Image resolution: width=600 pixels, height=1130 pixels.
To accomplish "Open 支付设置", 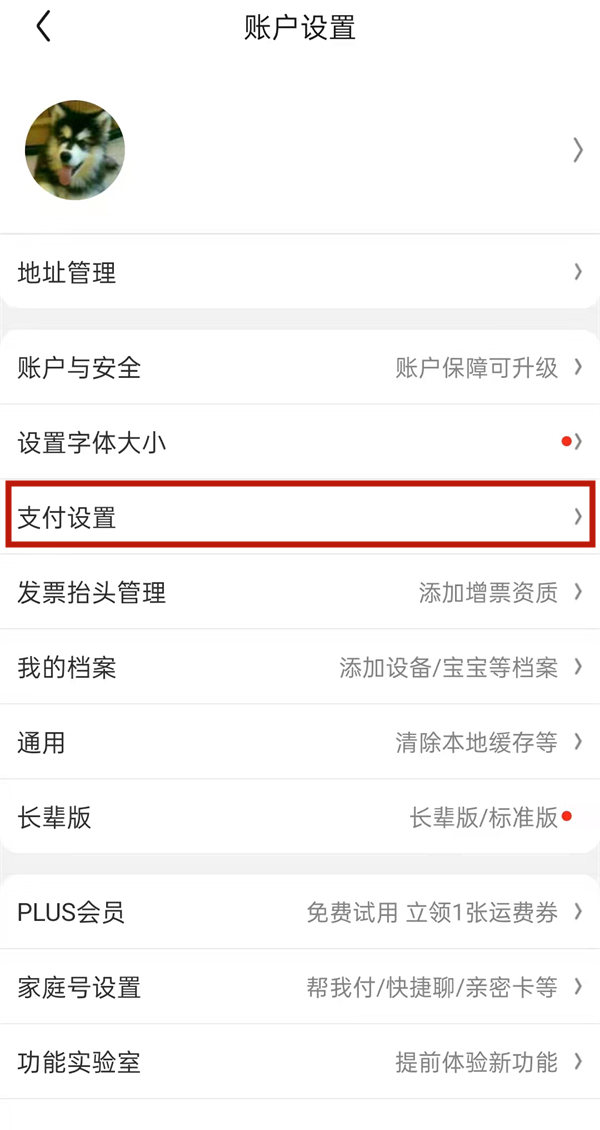I will 300,517.
